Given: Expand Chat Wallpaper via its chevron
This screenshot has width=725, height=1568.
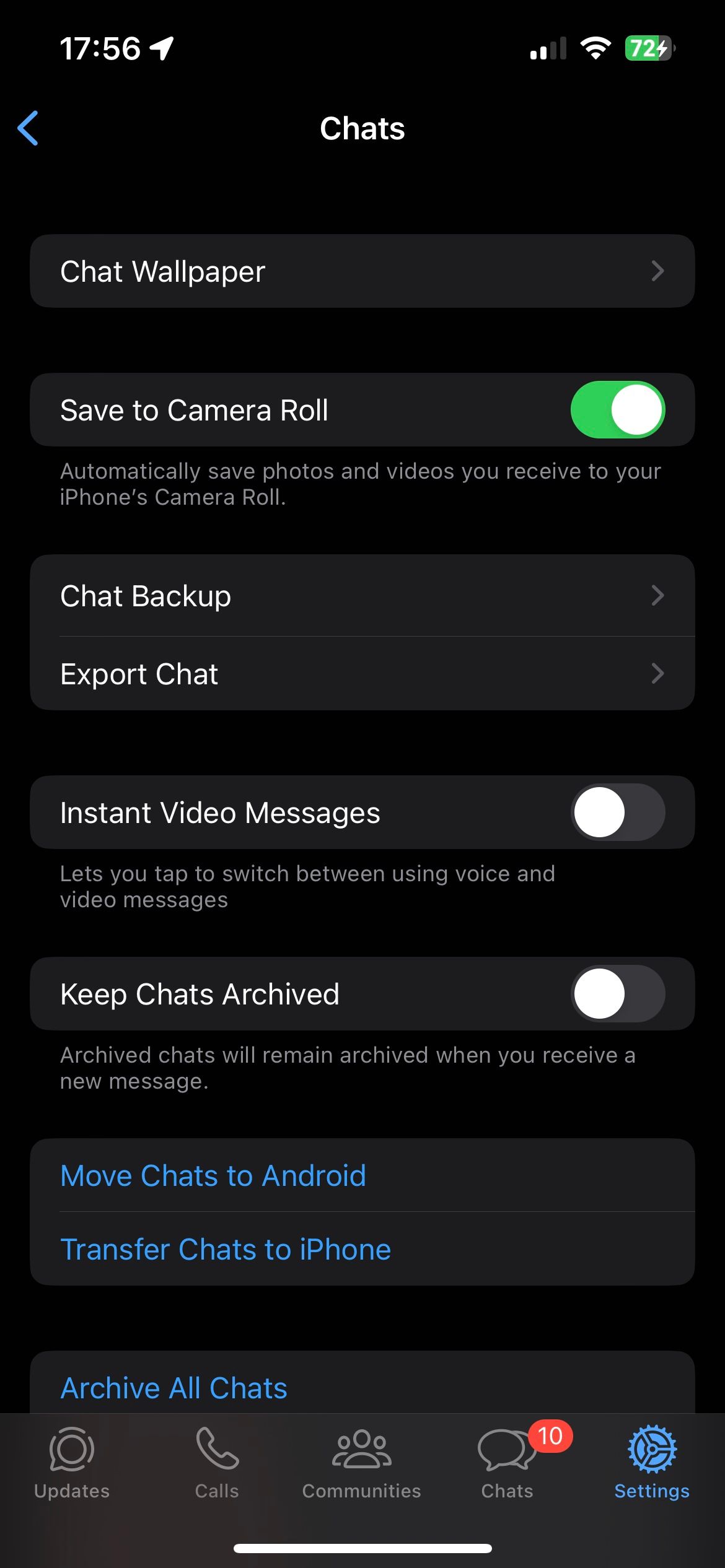Looking at the screenshot, I should [659, 271].
